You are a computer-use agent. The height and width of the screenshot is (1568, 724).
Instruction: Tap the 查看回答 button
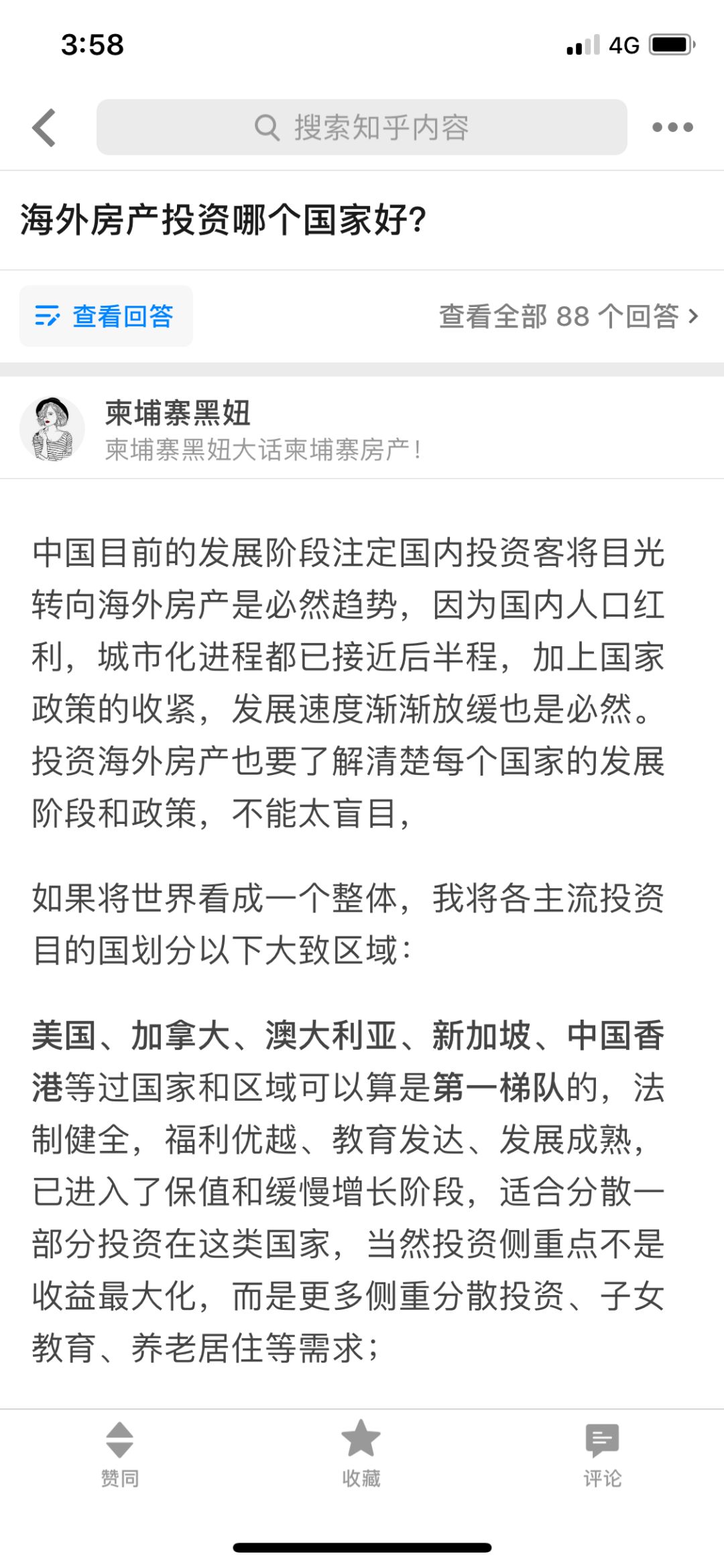pos(106,316)
